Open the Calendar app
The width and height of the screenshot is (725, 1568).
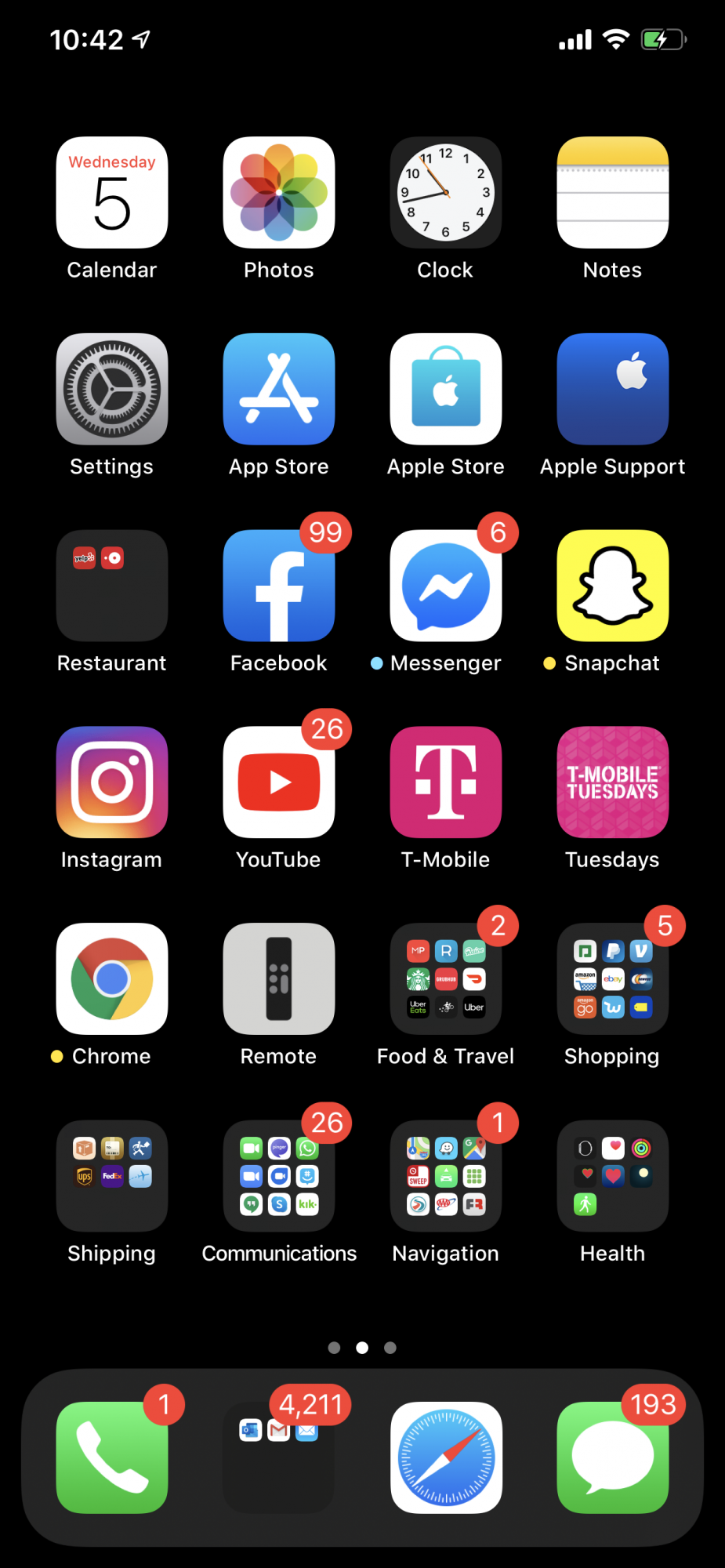coord(112,193)
